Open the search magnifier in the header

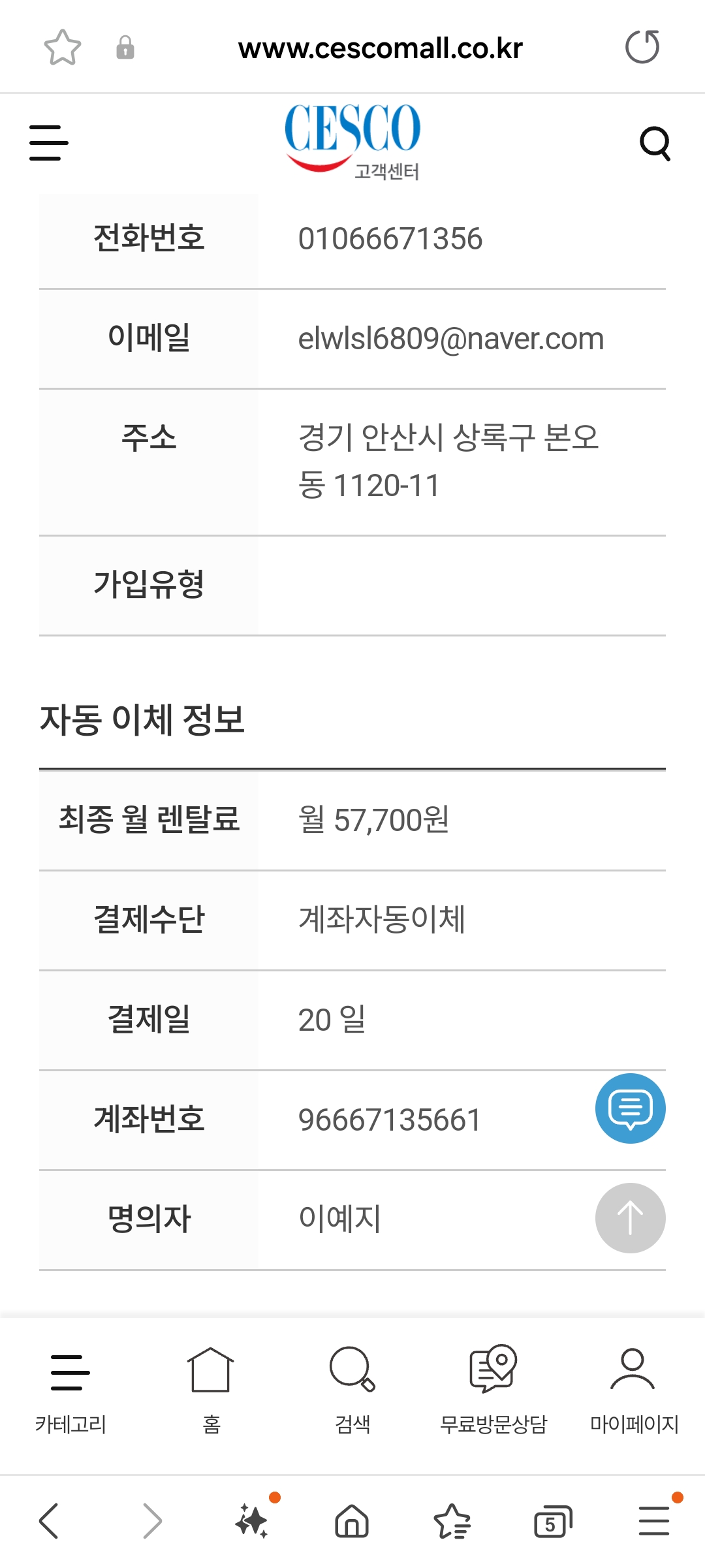(655, 144)
